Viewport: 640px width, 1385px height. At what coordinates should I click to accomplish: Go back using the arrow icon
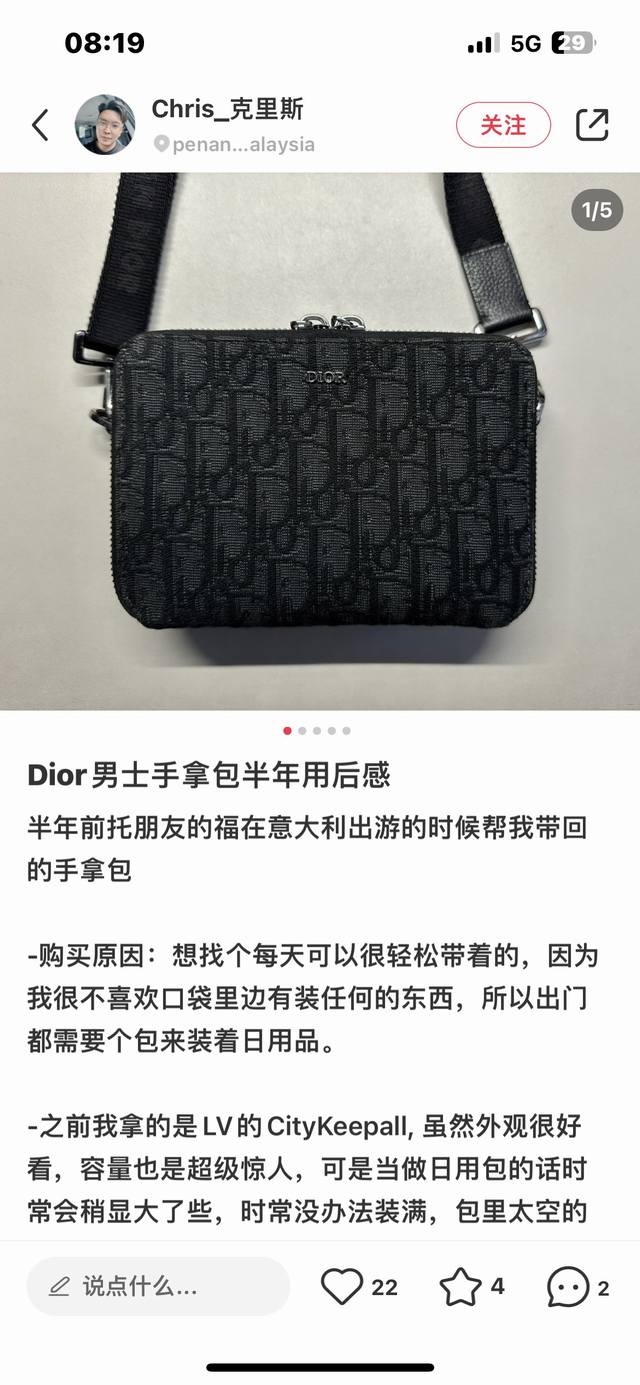[x=40, y=126]
